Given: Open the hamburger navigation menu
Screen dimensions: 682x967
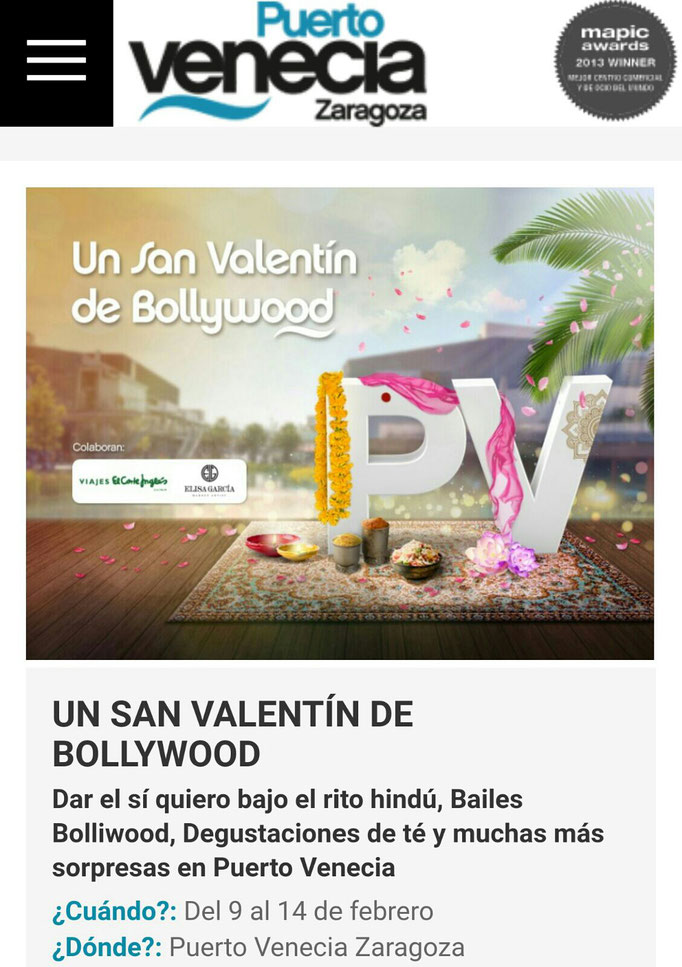Looking at the screenshot, I should click(56, 62).
